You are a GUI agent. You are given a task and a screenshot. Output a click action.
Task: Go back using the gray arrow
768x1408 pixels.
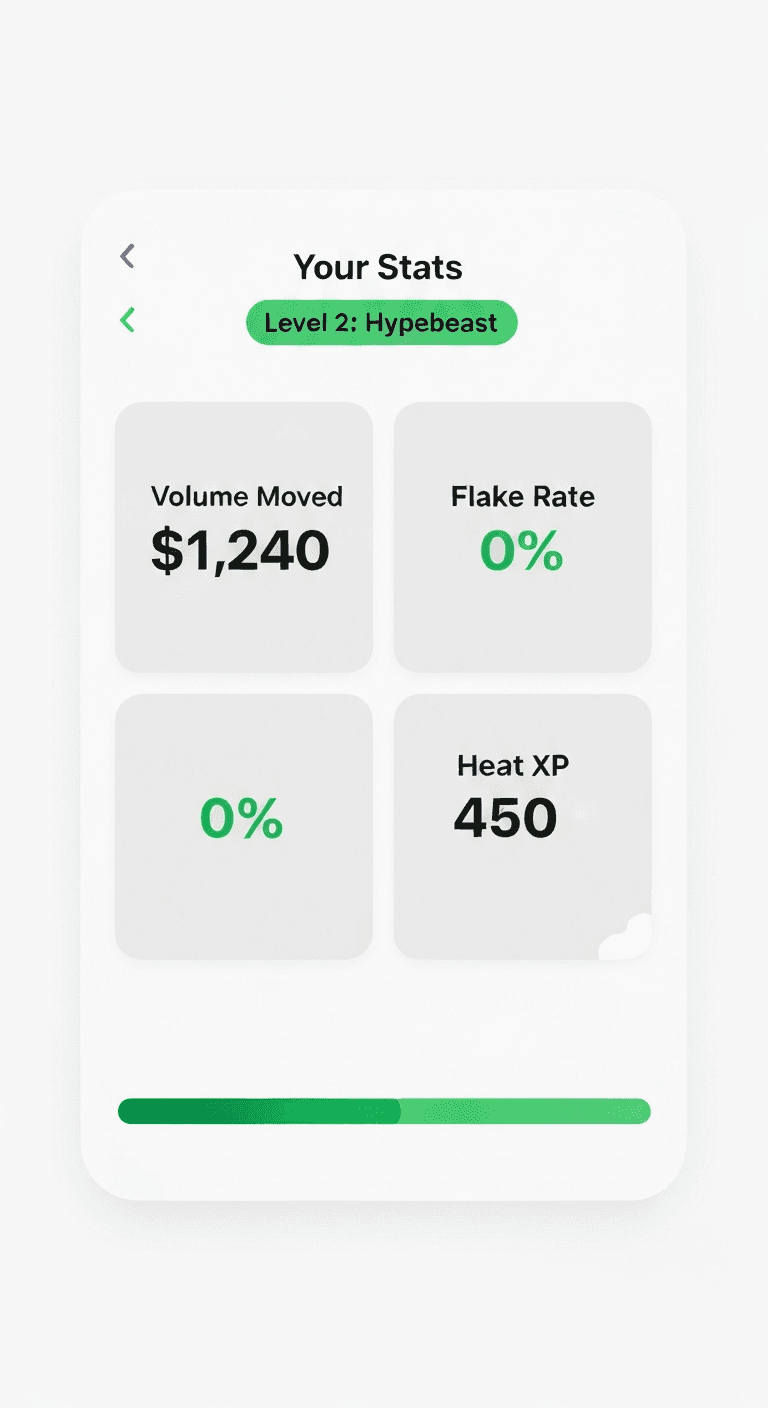pyautogui.click(x=127, y=256)
